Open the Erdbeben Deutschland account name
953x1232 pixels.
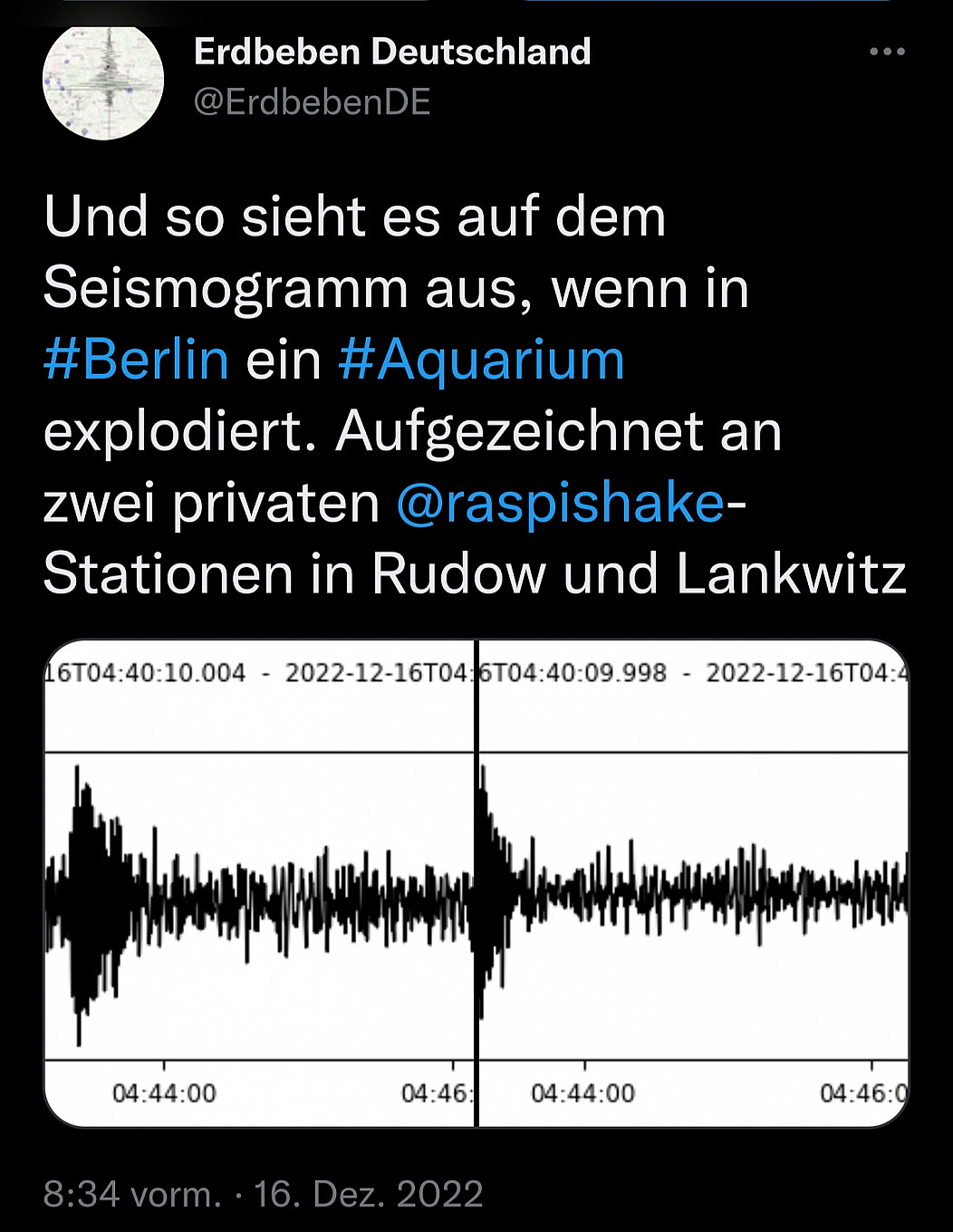(x=392, y=52)
